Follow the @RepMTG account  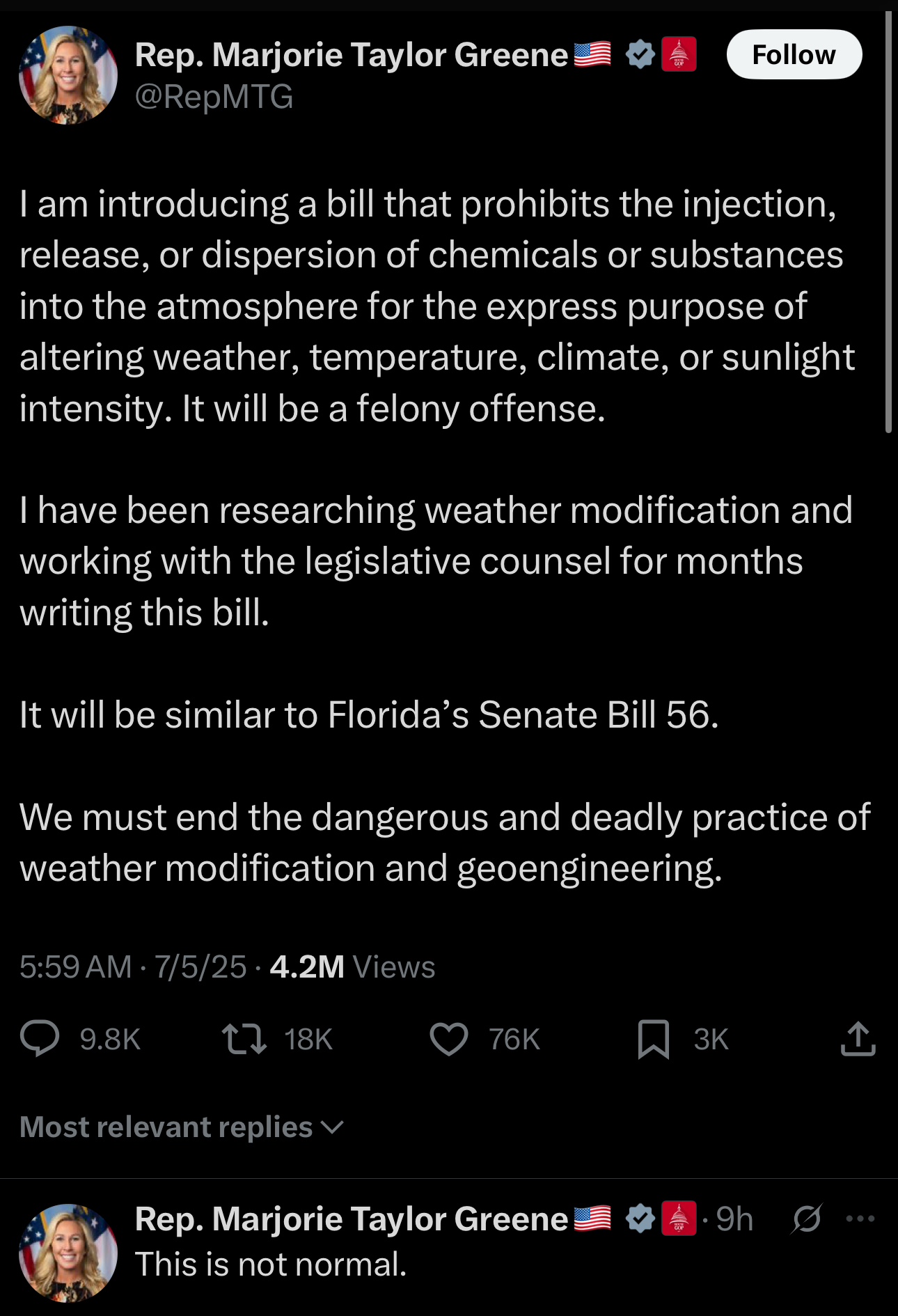794,54
